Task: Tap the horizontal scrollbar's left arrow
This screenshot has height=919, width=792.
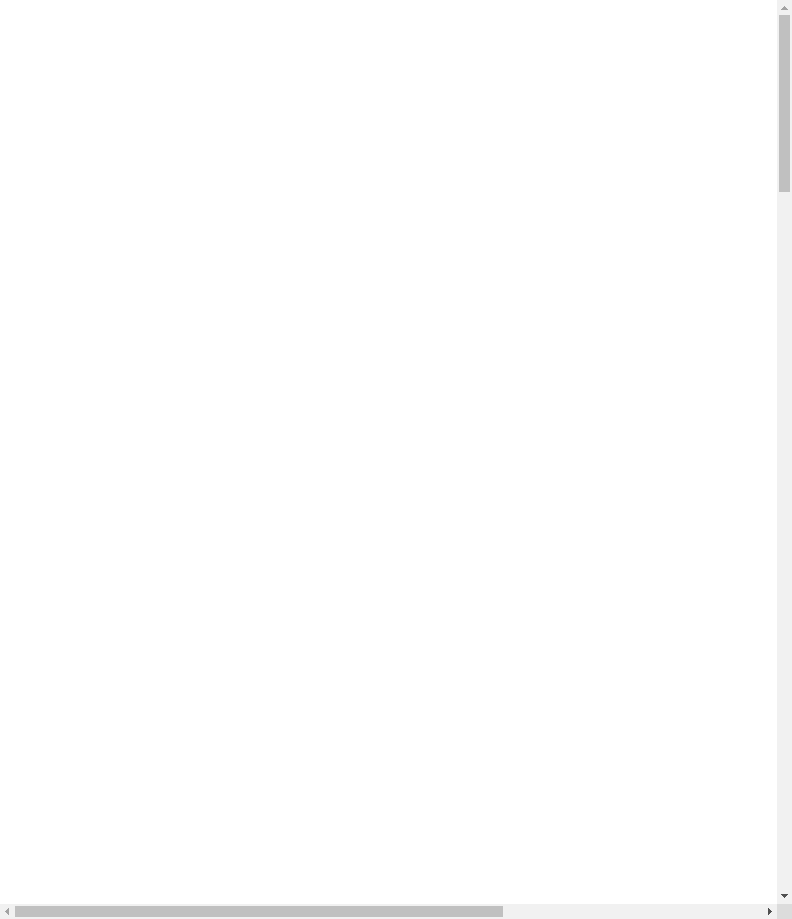Action: (7, 911)
